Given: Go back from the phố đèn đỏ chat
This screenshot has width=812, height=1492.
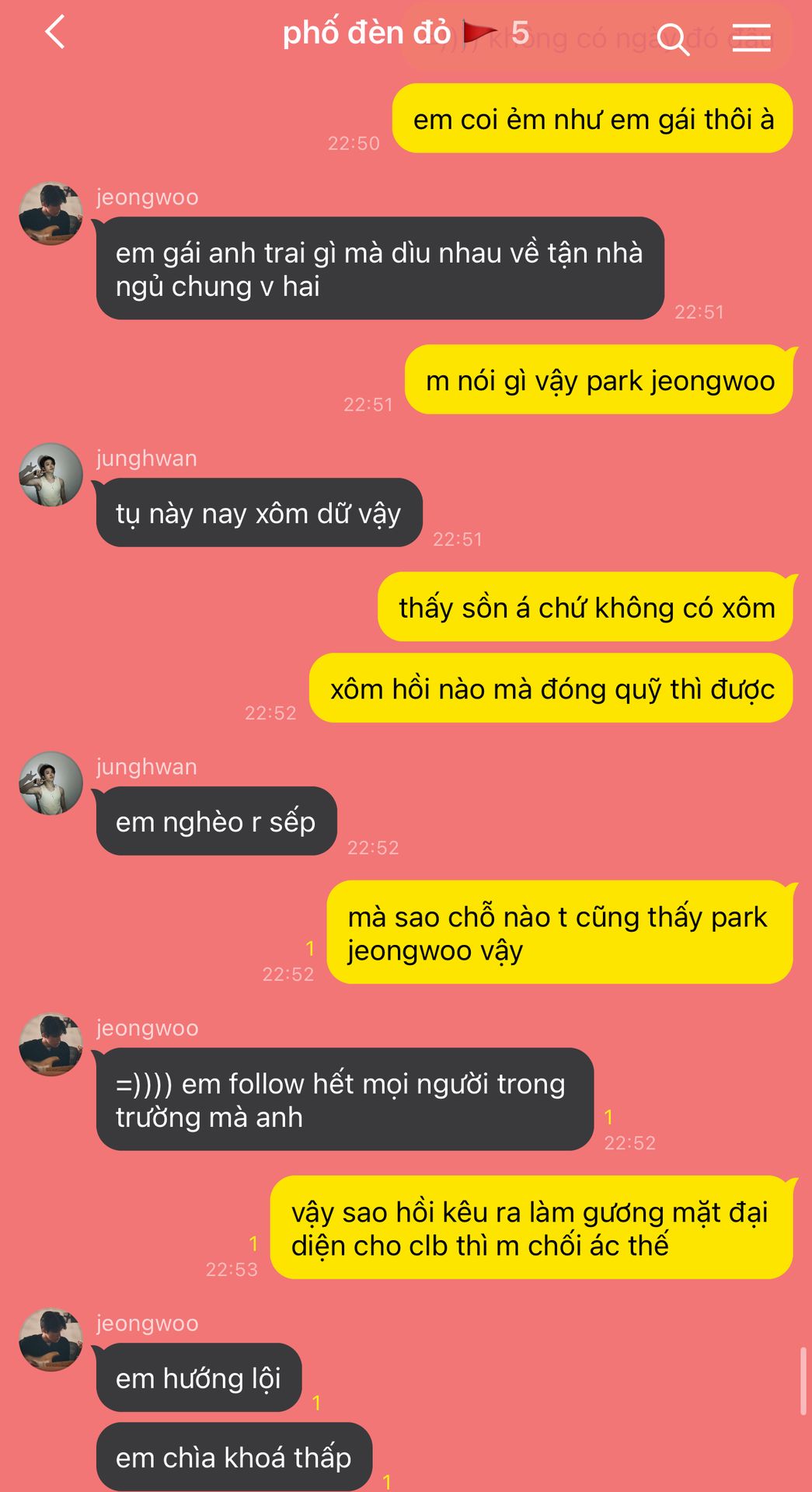Looking at the screenshot, I should coord(54,33).
